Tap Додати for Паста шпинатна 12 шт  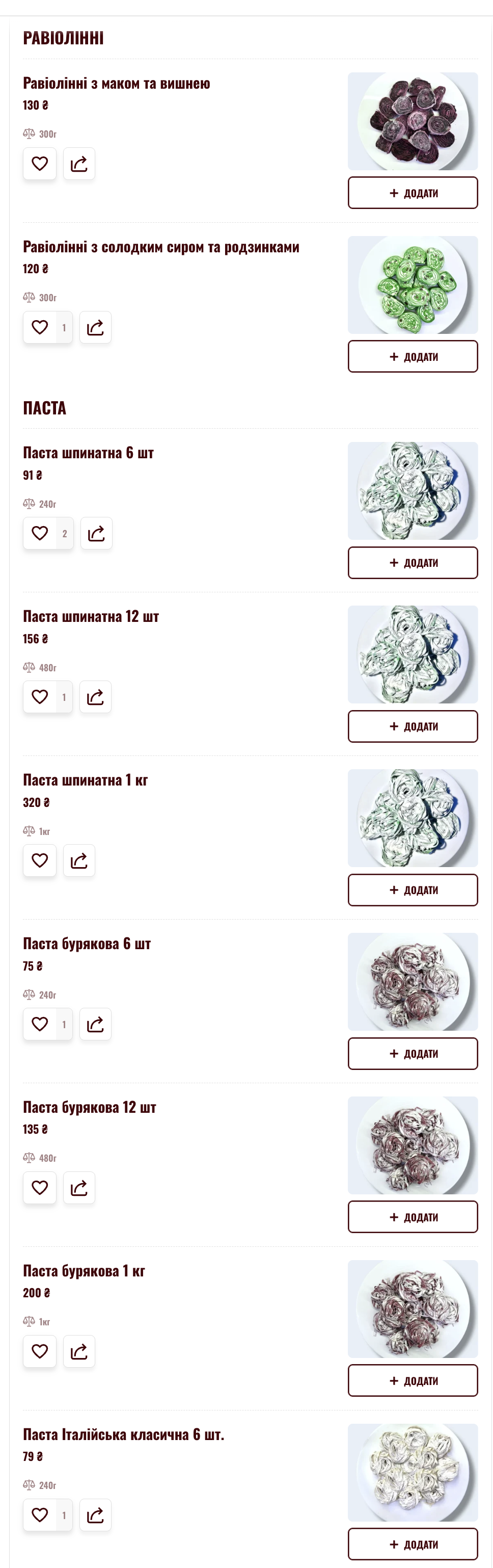coord(412,726)
